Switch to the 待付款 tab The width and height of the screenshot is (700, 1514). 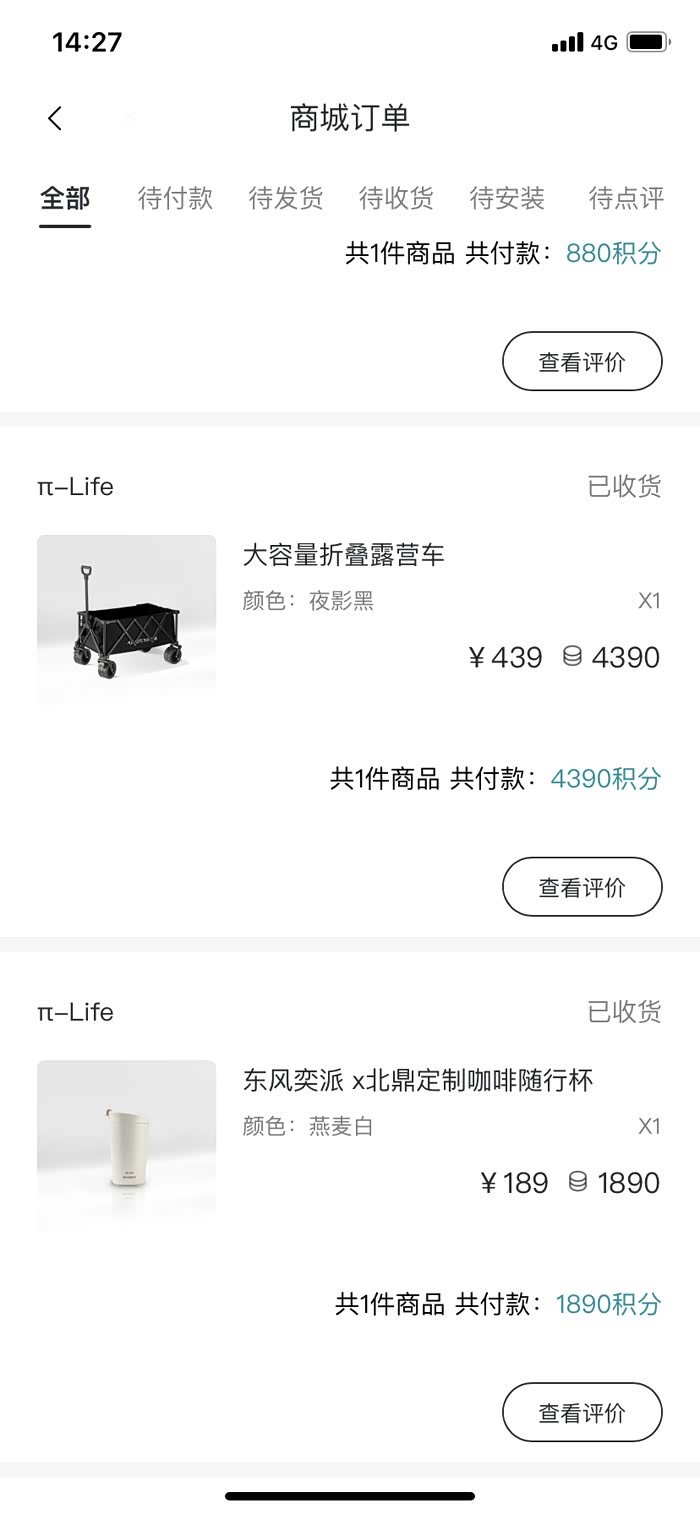pos(175,199)
